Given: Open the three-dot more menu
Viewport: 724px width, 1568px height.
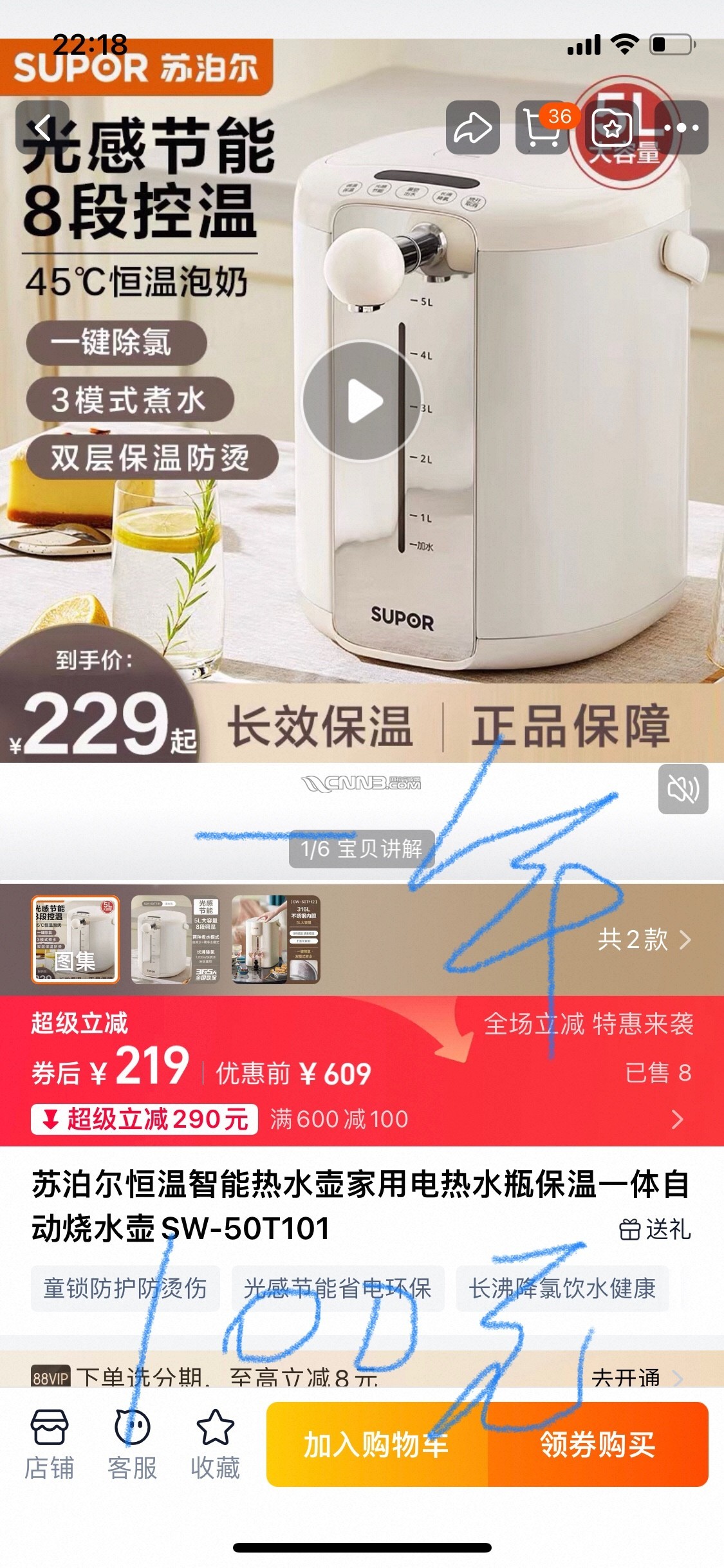Looking at the screenshot, I should tap(682, 128).
